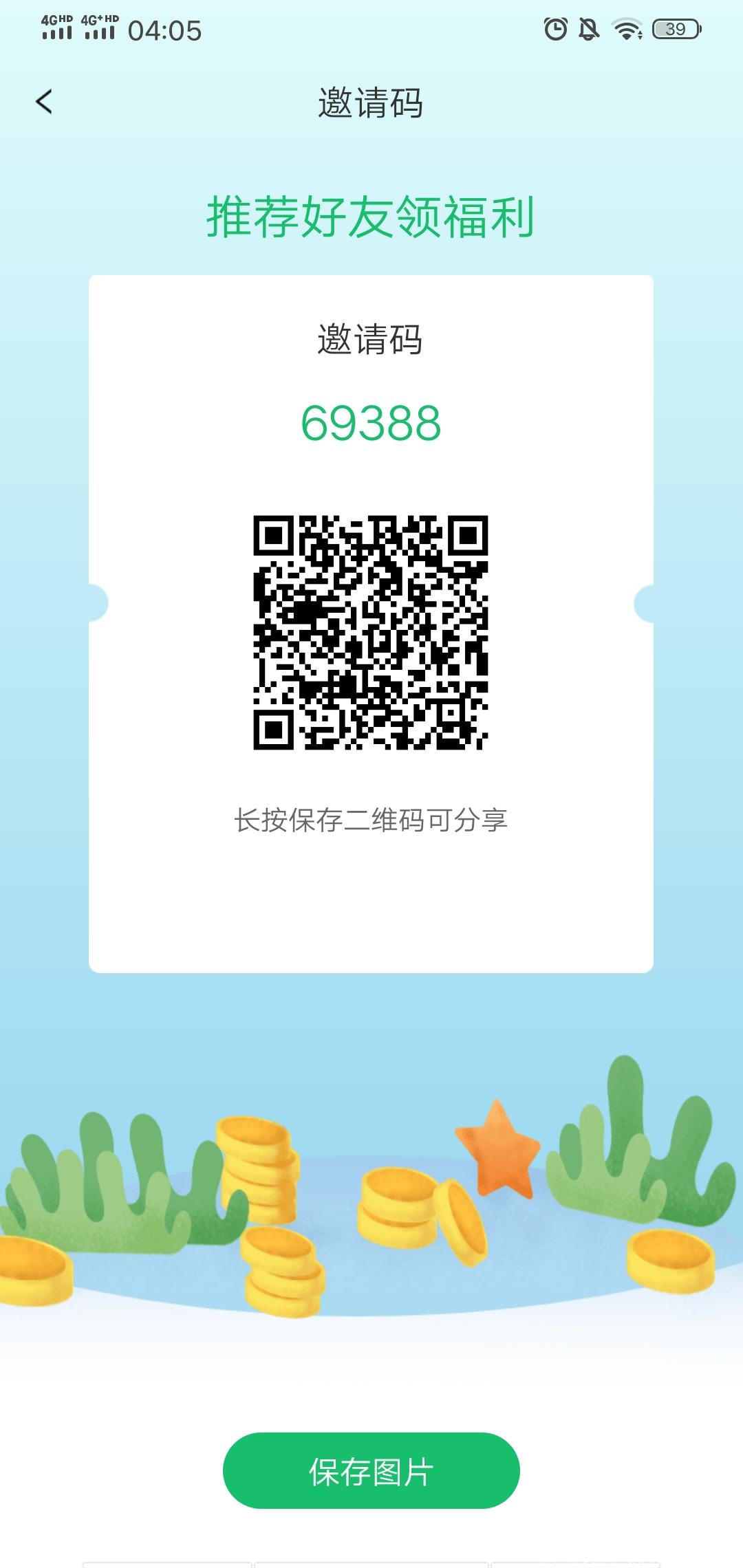Tap the 保存图片 button
Viewport: 743px width, 1568px height.
click(371, 1472)
